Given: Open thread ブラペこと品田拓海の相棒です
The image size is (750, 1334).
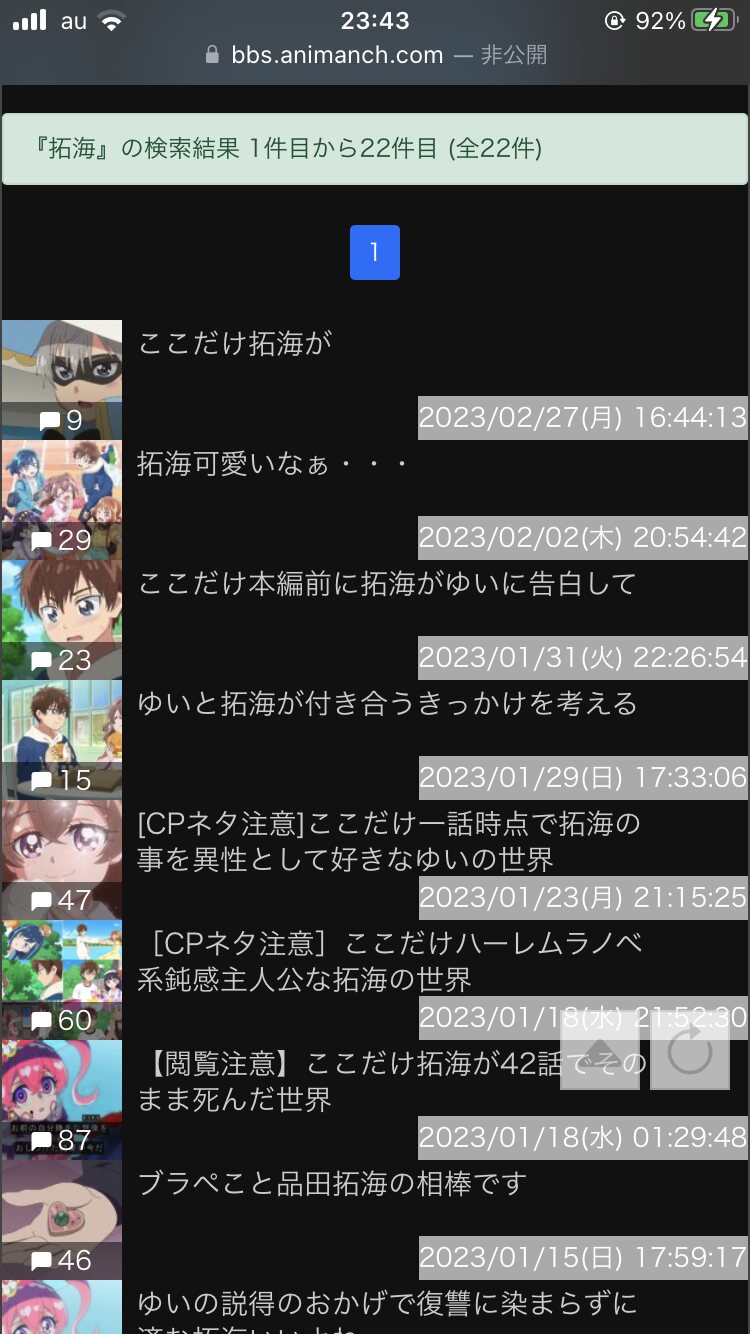Looking at the screenshot, I should click(332, 1184).
